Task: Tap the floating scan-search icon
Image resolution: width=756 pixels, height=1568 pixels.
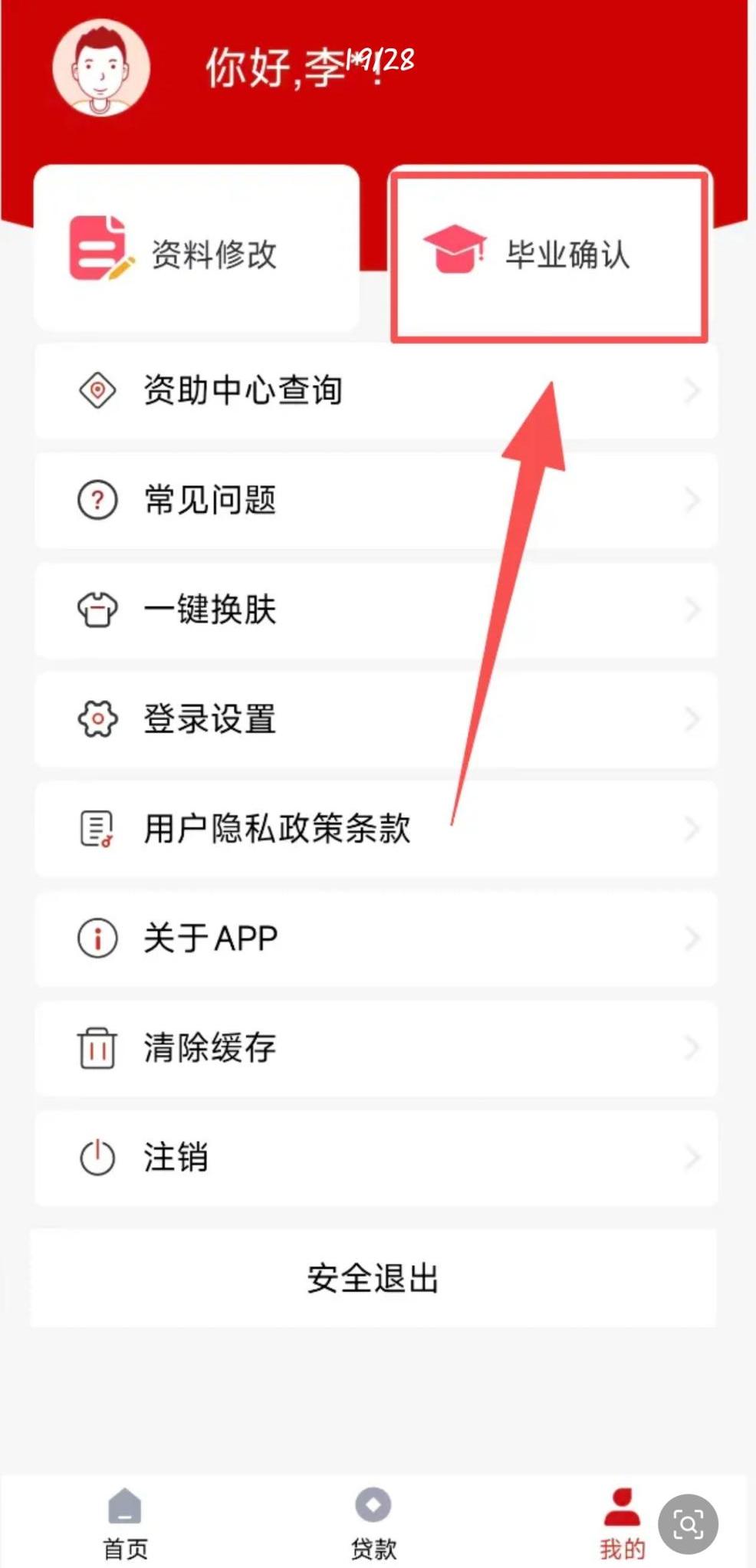Action: pyautogui.click(x=688, y=1524)
